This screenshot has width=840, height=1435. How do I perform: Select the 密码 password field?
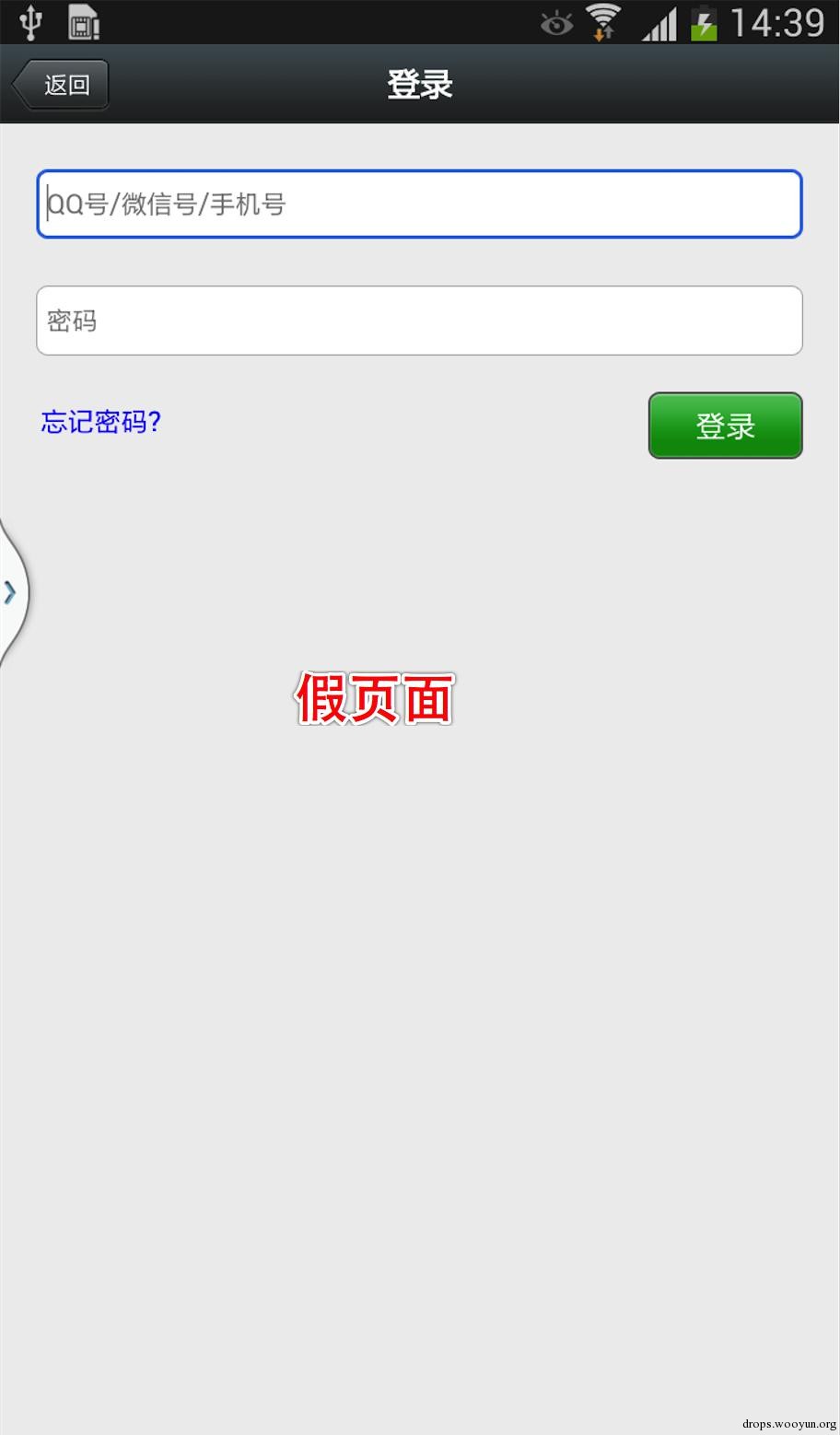point(419,321)
